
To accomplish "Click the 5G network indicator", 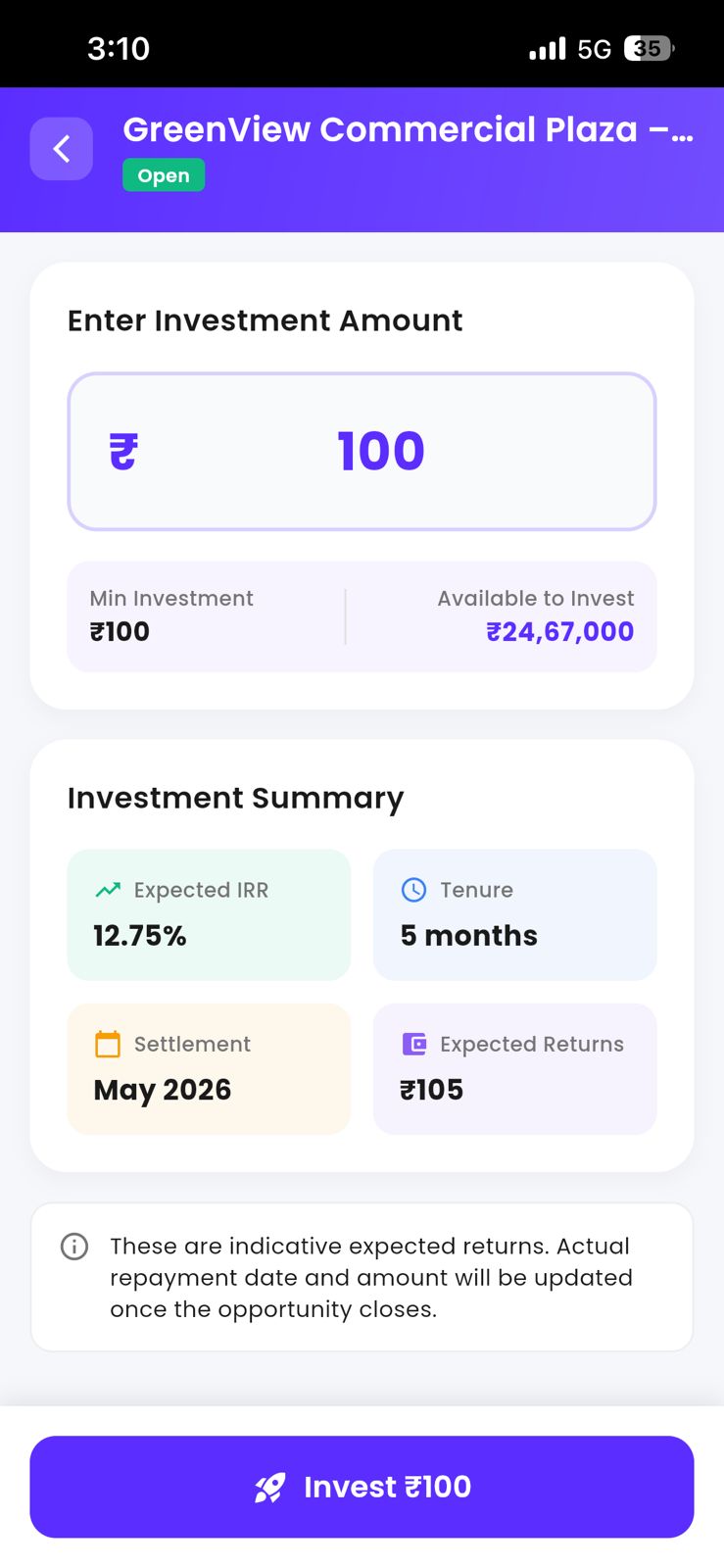I will pyautogui.click(x=595, y=48).
